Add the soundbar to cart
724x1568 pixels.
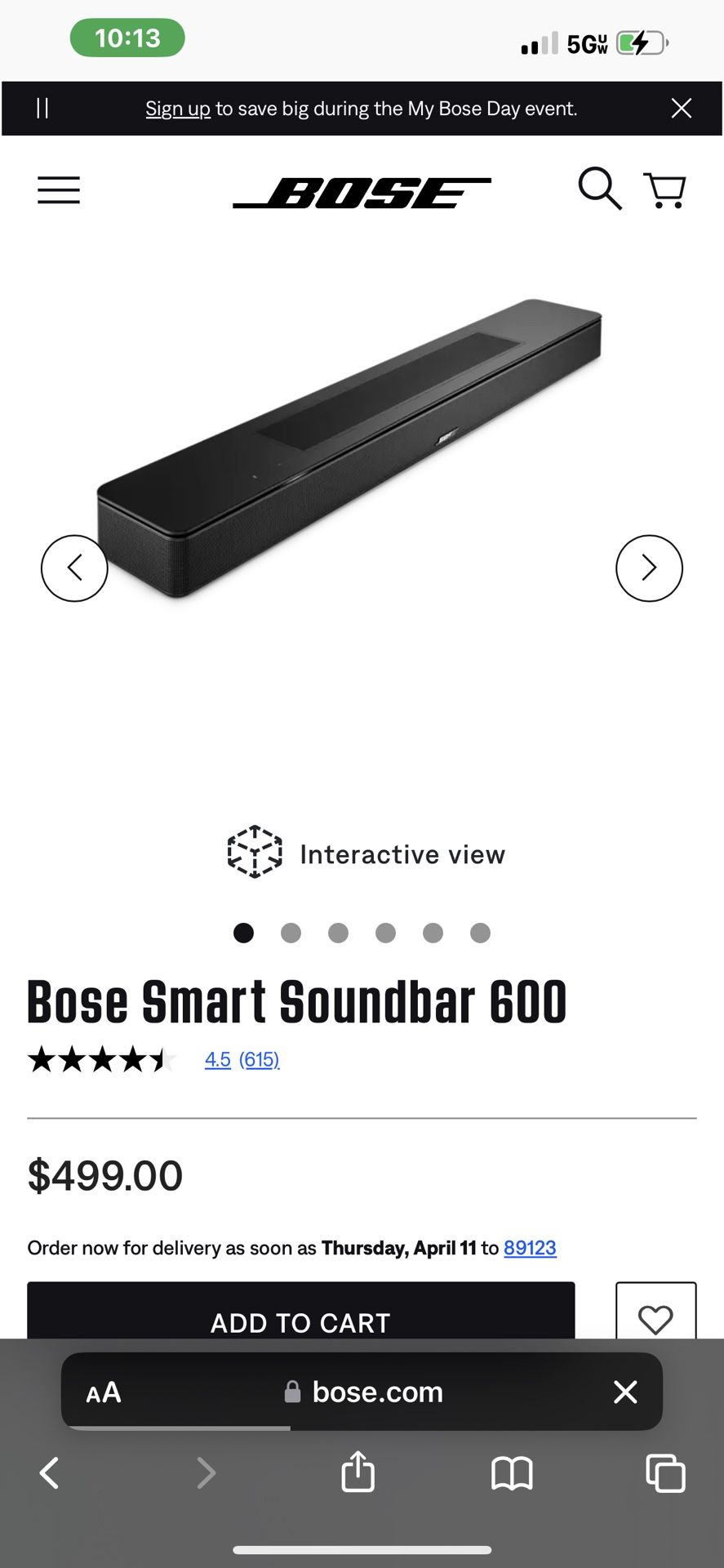(x=300, y=1315)
